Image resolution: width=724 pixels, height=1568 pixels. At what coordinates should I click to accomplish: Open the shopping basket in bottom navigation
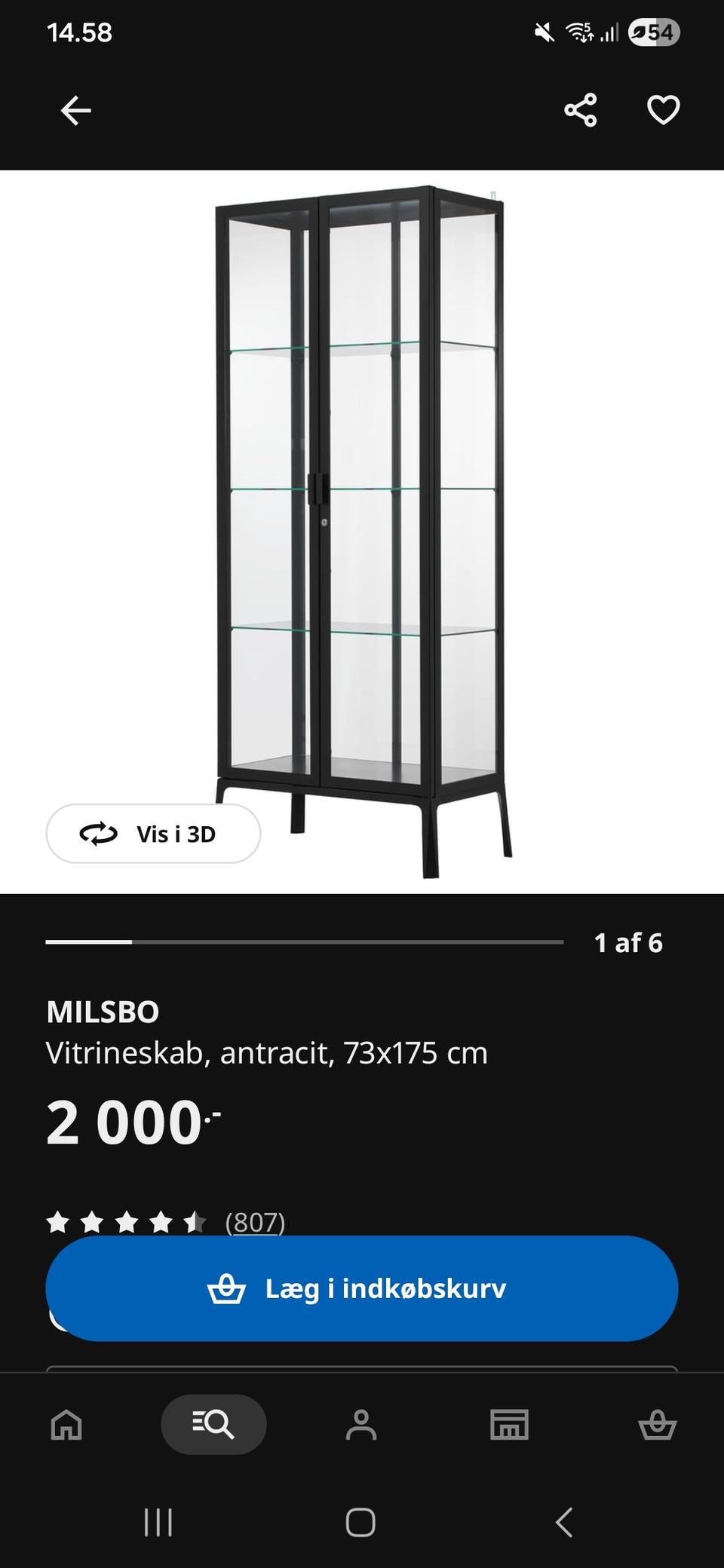pyautogui.click(x=656, y=1425)
